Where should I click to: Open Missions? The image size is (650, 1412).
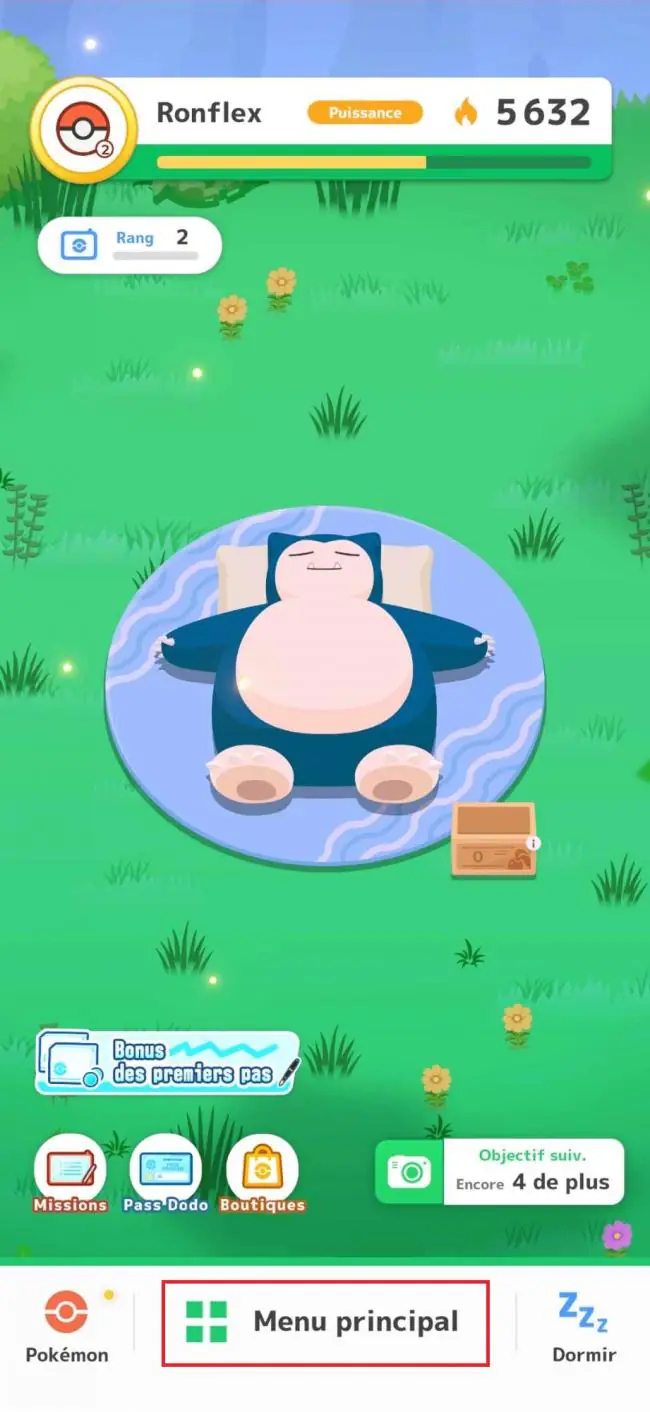pyautogui.click(x=70, y=1174)
